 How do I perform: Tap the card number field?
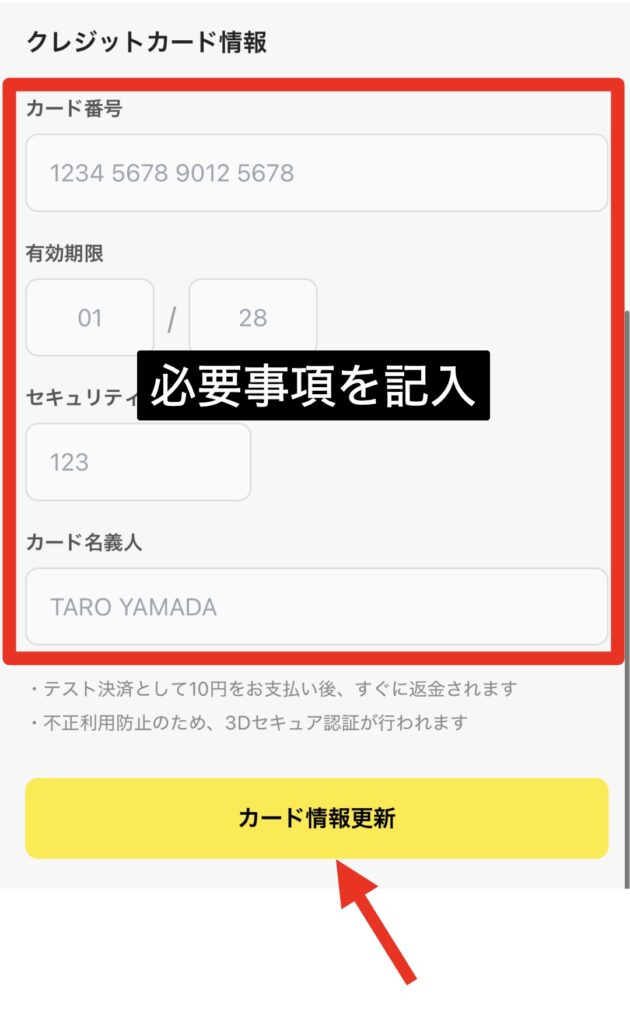316,173
